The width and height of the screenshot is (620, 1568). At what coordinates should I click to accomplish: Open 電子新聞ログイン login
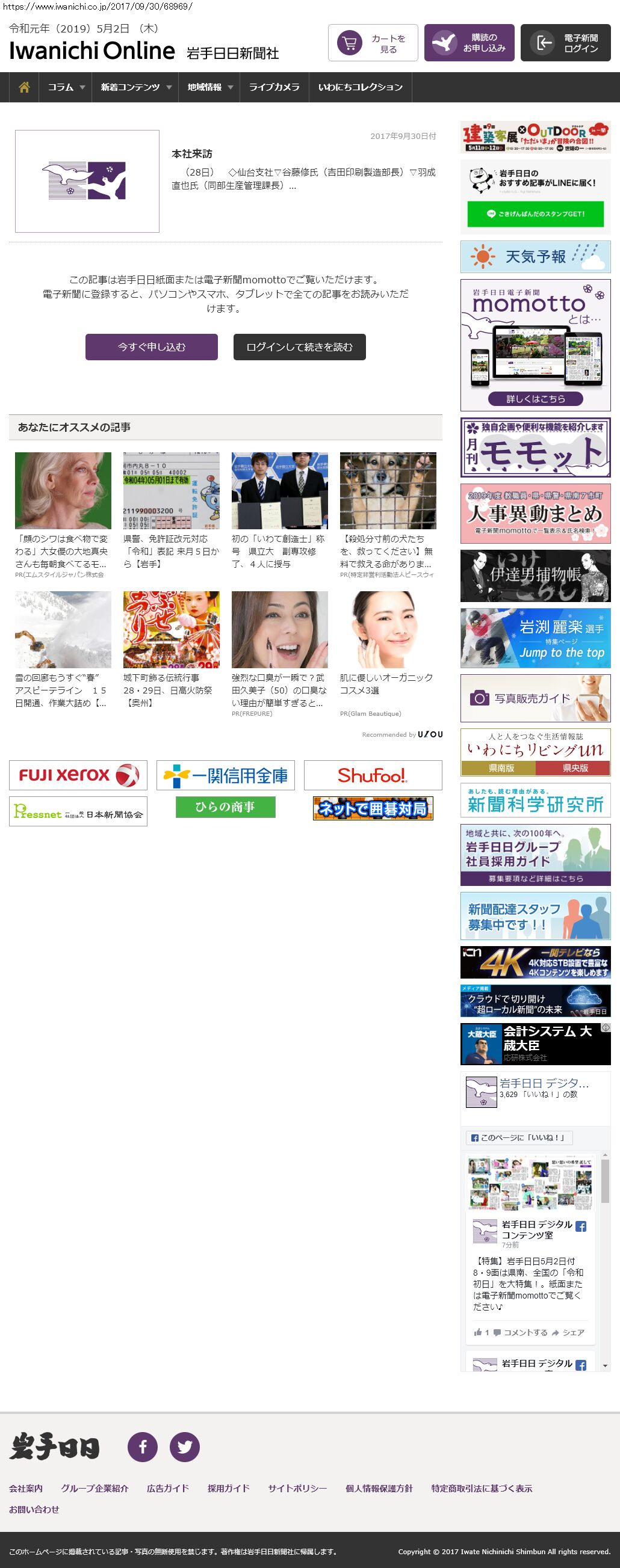point(565,43)
